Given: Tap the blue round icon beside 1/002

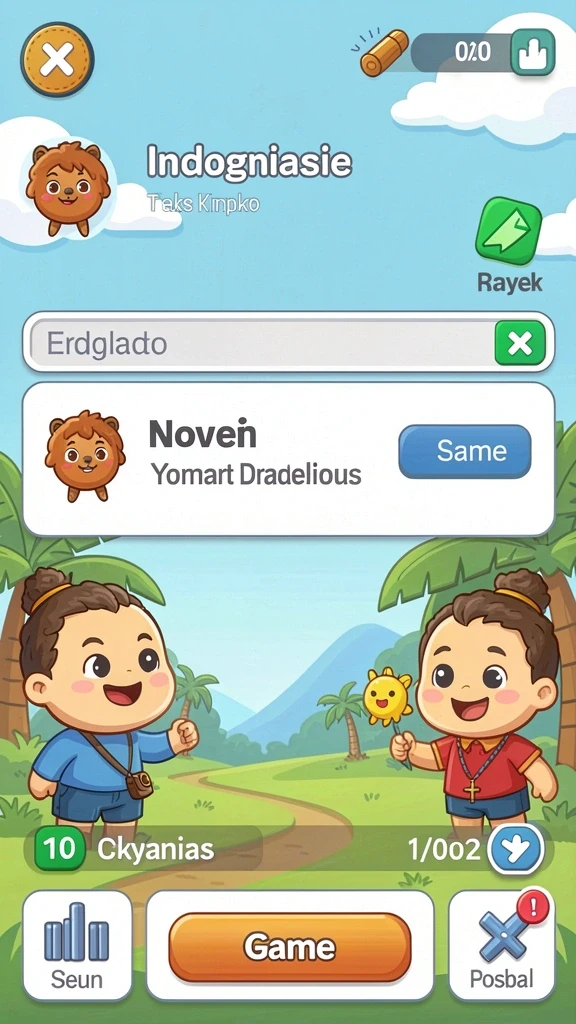Looking at the screenshot, I should click(x=516, y=849).
